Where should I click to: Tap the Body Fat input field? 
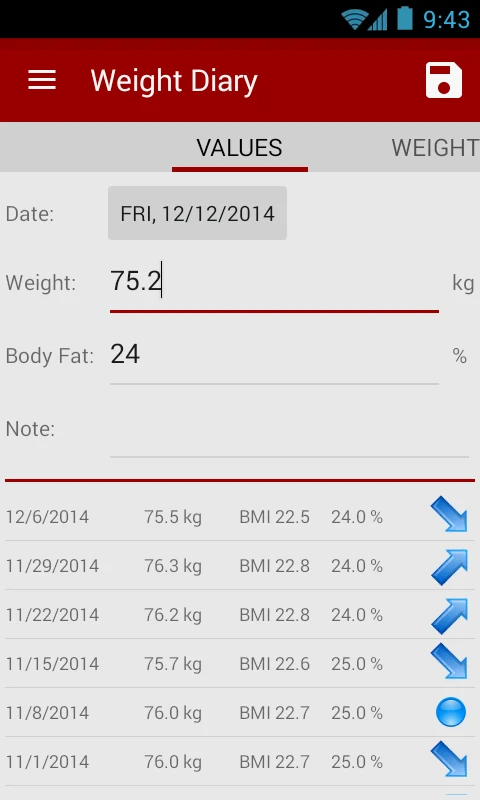[274, 356]
